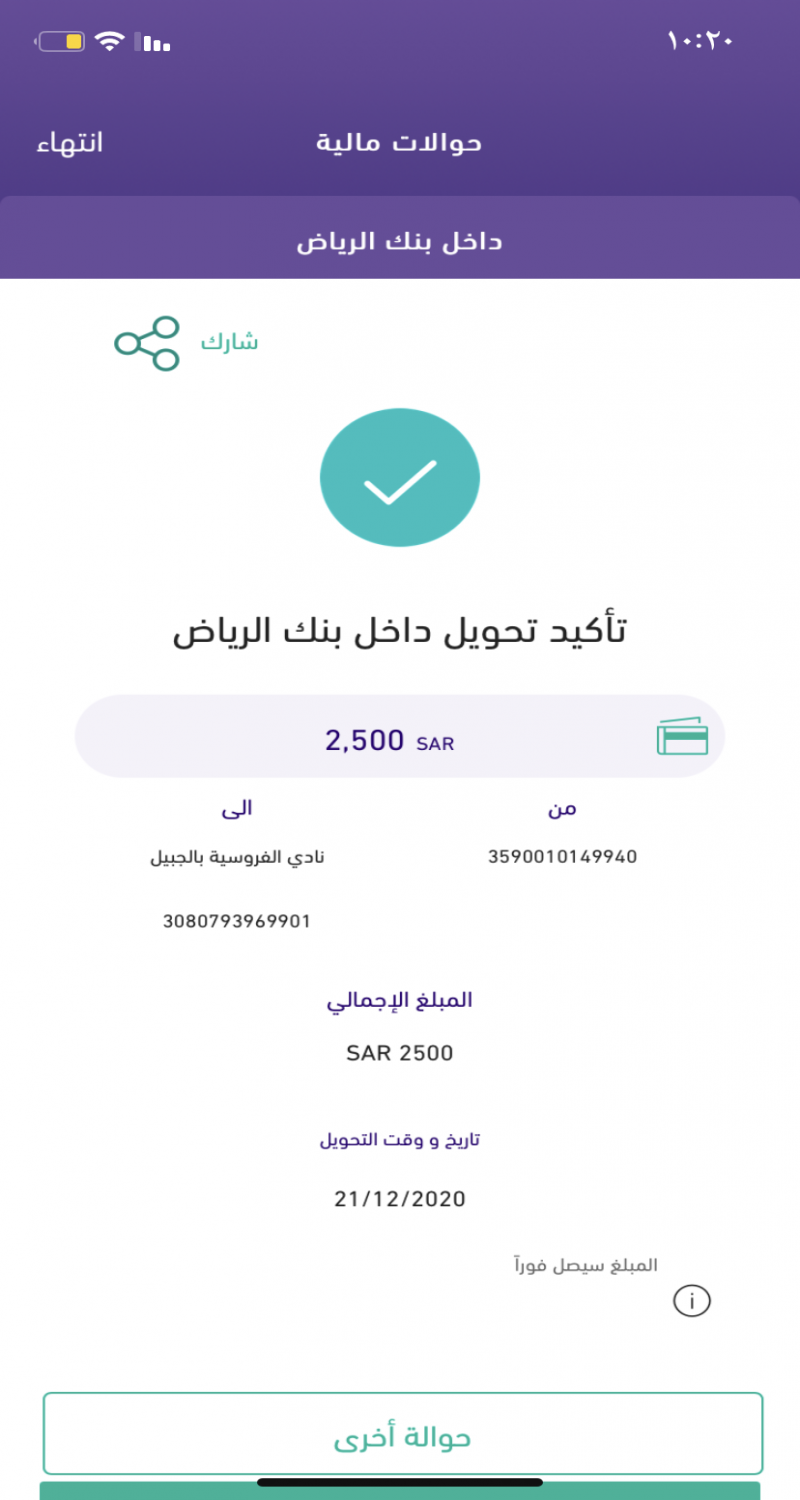Start another transfer with حوالة أخرى
Screen dimensions: 800x1500
point(402,1438)
